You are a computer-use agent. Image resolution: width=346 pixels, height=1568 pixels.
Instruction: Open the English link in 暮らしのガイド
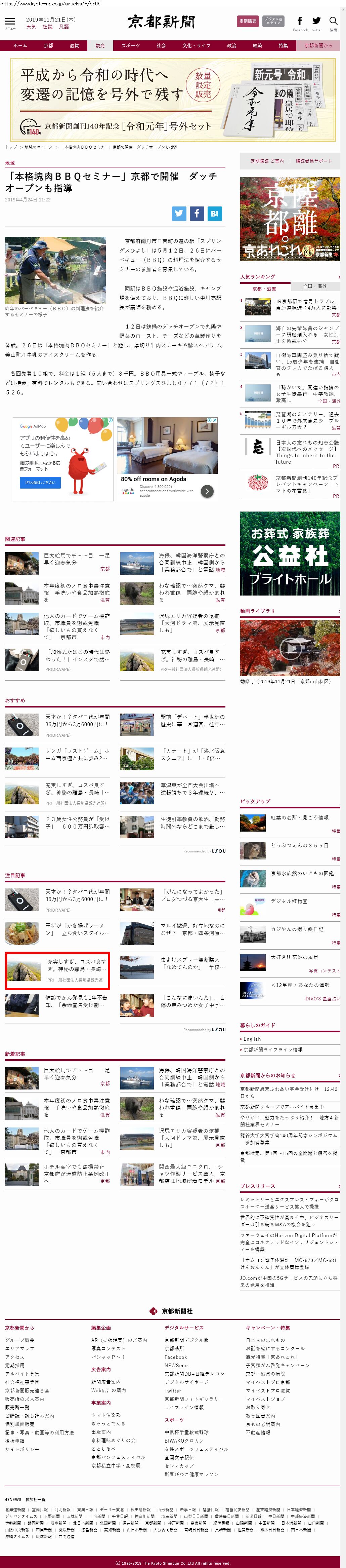click(x=252, y=1039)
